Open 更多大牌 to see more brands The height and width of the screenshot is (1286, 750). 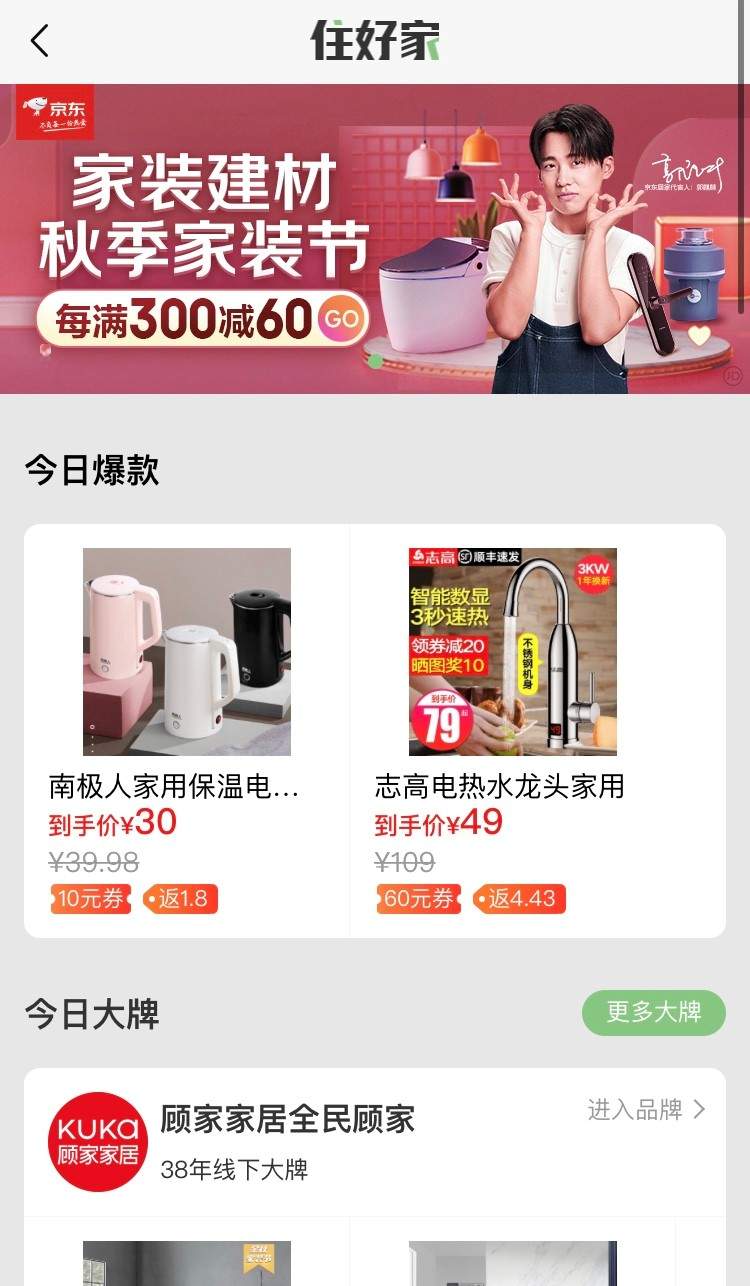click(653, 1012)
